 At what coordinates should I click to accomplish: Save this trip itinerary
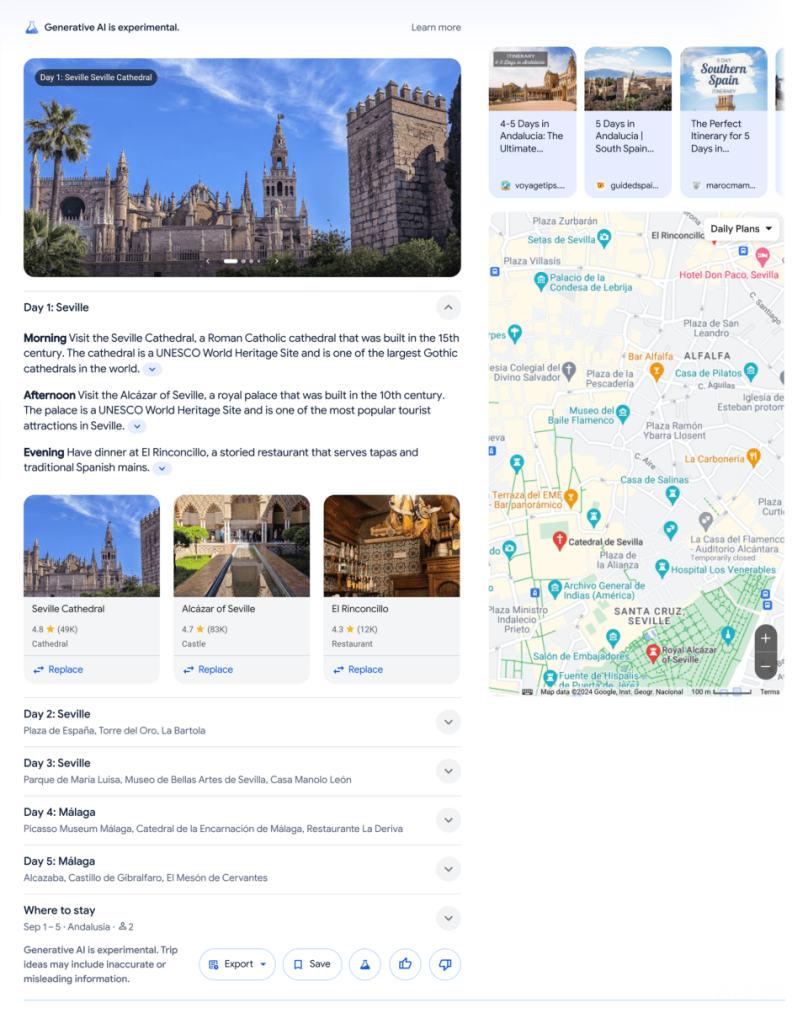(x=312, y=964)
